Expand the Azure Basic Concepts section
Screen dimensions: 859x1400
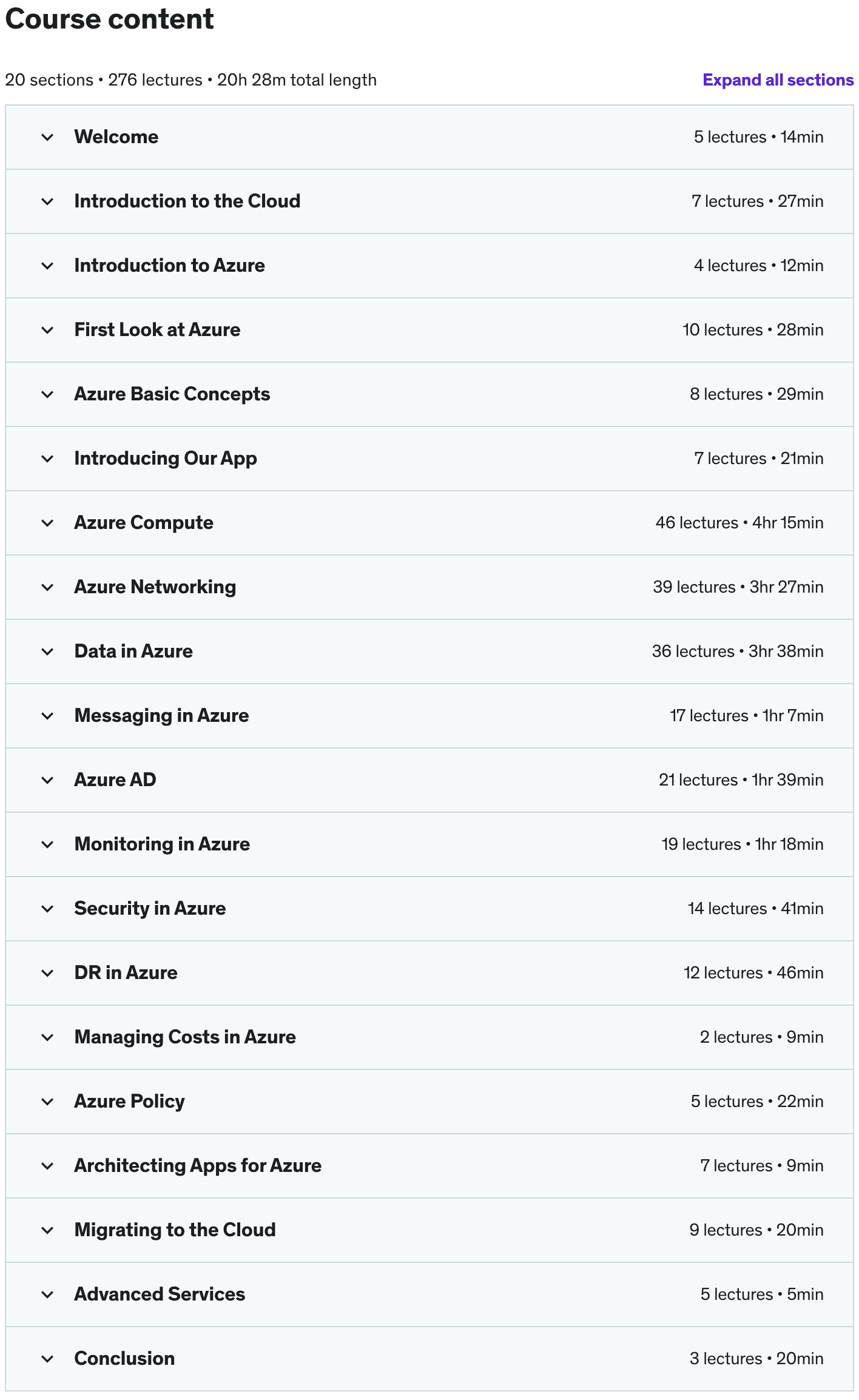tap(172, 394)
